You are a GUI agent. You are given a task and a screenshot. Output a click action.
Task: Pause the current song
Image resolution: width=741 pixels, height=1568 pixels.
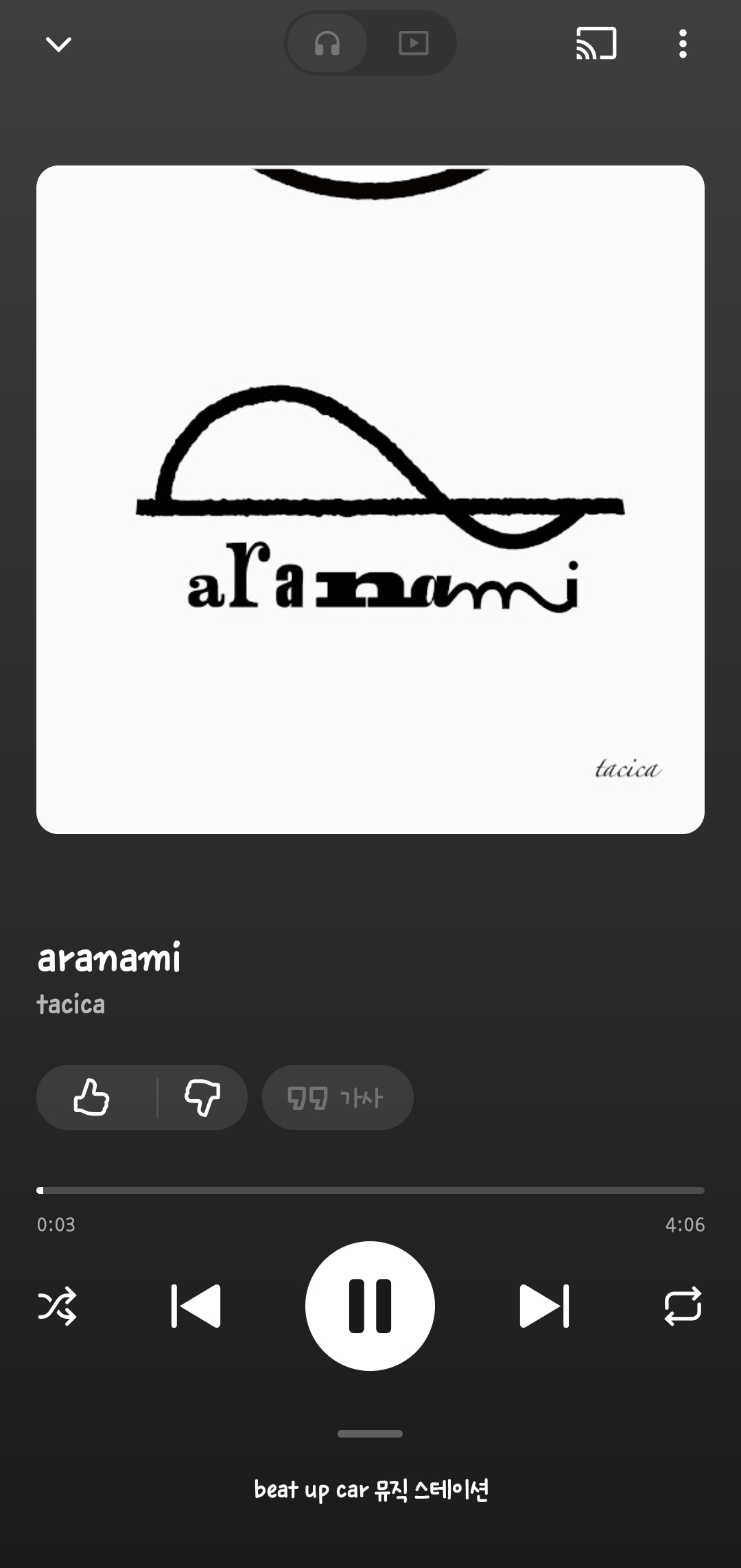(x=370, y=1306)
